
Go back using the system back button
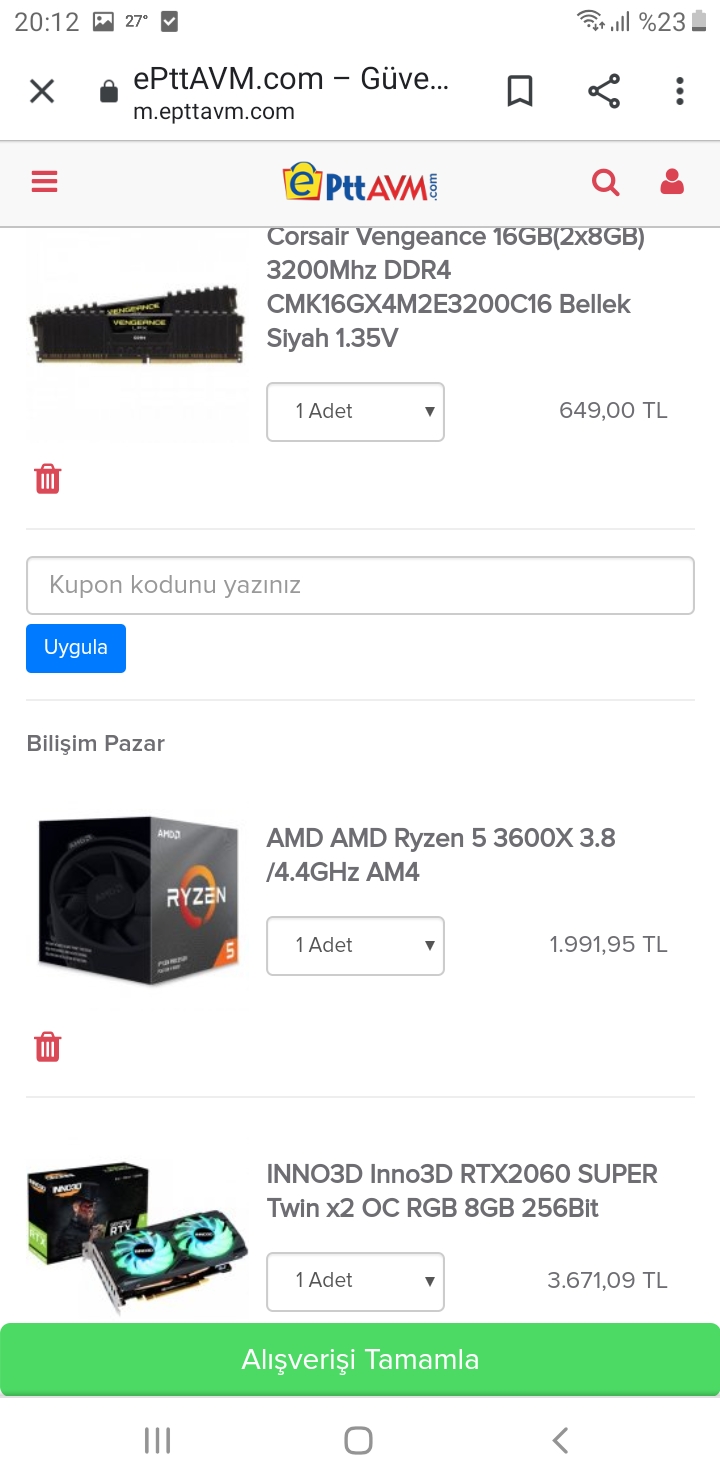click(560, 1440)
